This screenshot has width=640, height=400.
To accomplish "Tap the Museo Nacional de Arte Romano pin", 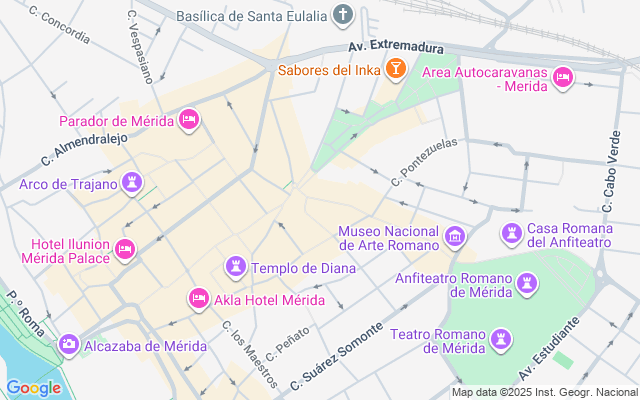I will point(455,237).
